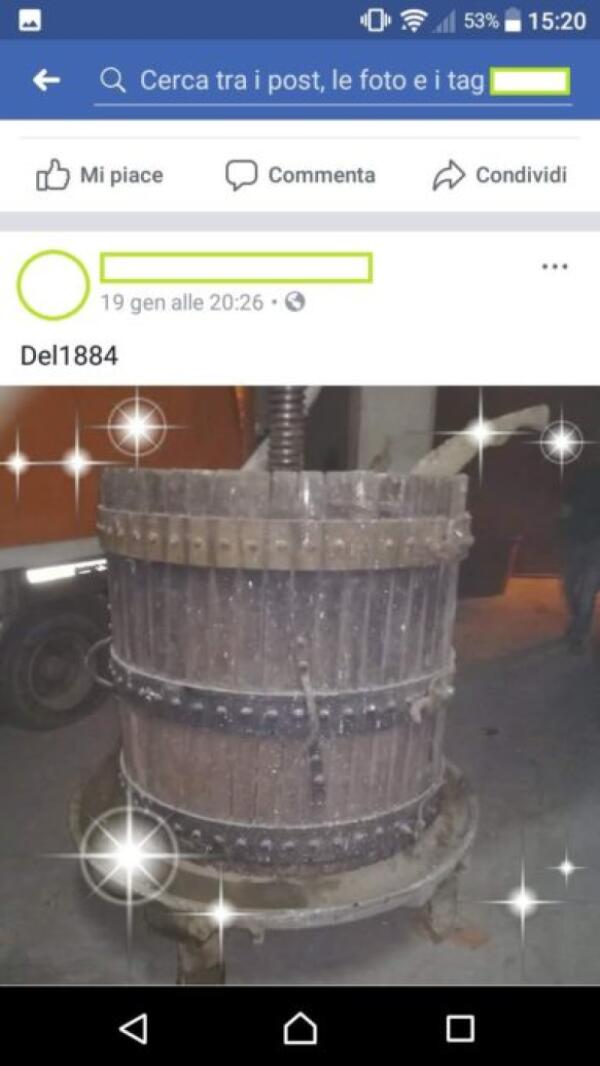Open the post's three-dot options menu
This screenshot has height=1066, width=600.
[554, 267]
